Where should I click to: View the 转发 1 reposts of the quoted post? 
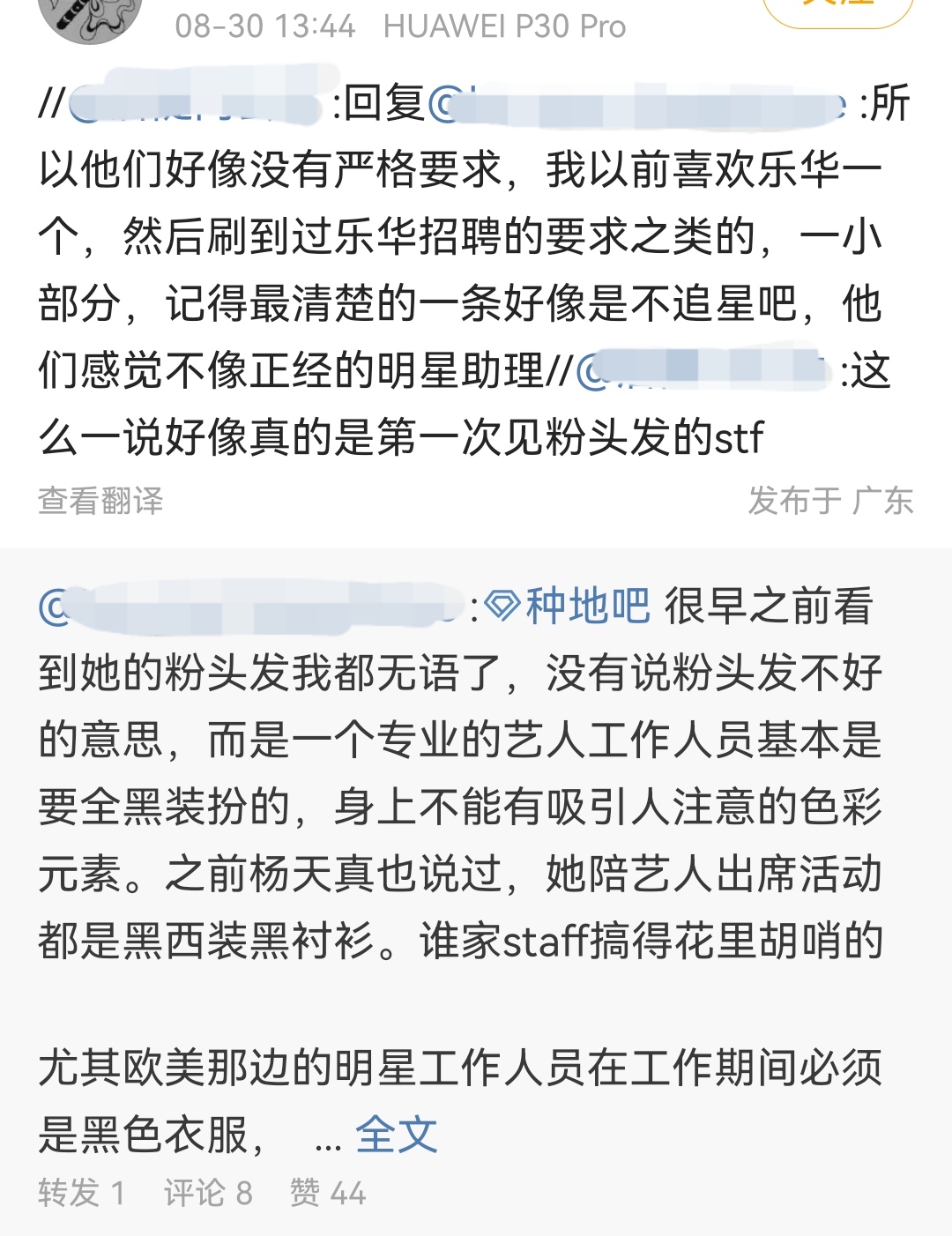tap(82, 1193)
